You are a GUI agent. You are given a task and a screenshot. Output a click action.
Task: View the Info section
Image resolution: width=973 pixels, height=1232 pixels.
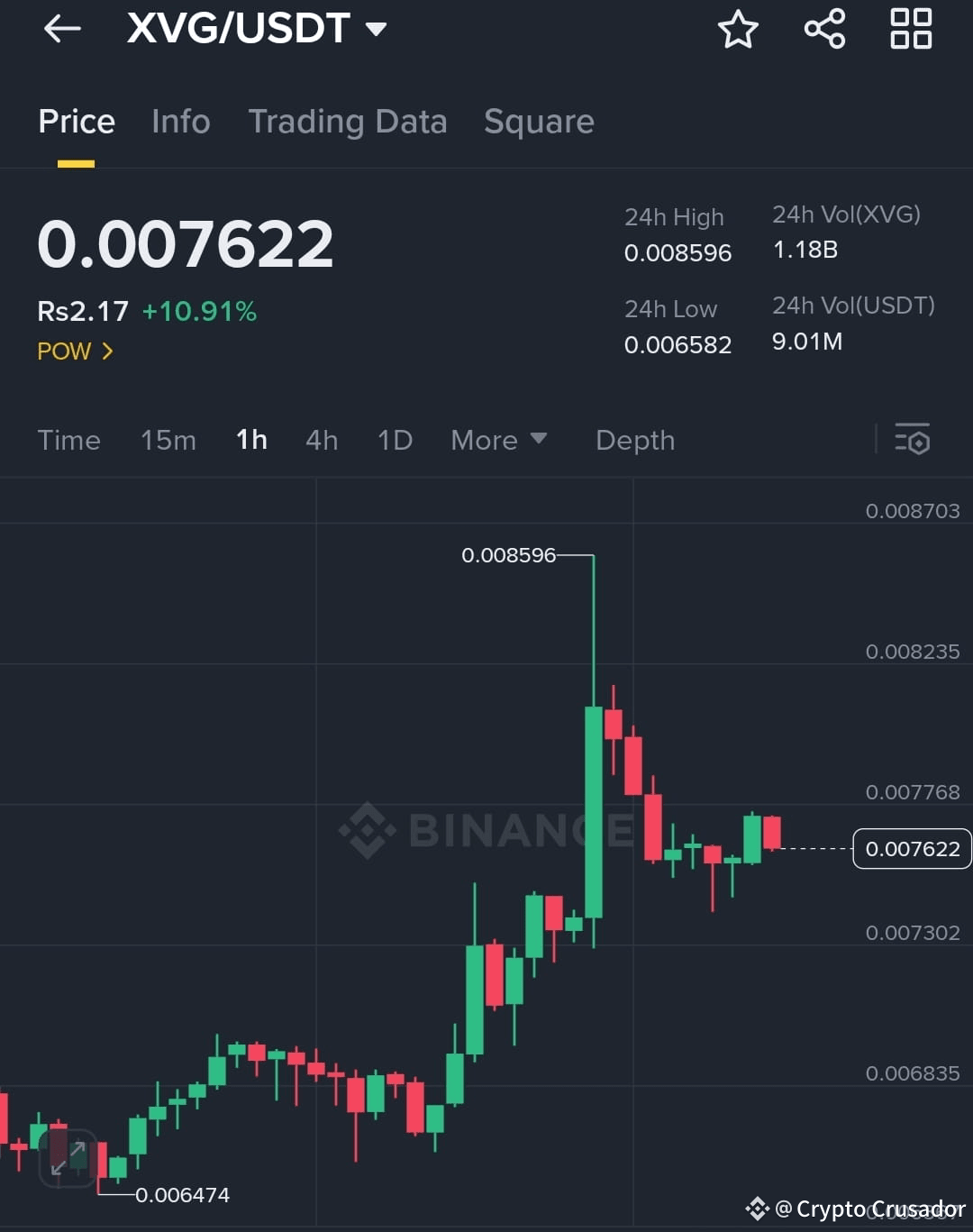(x=180, y=122)
